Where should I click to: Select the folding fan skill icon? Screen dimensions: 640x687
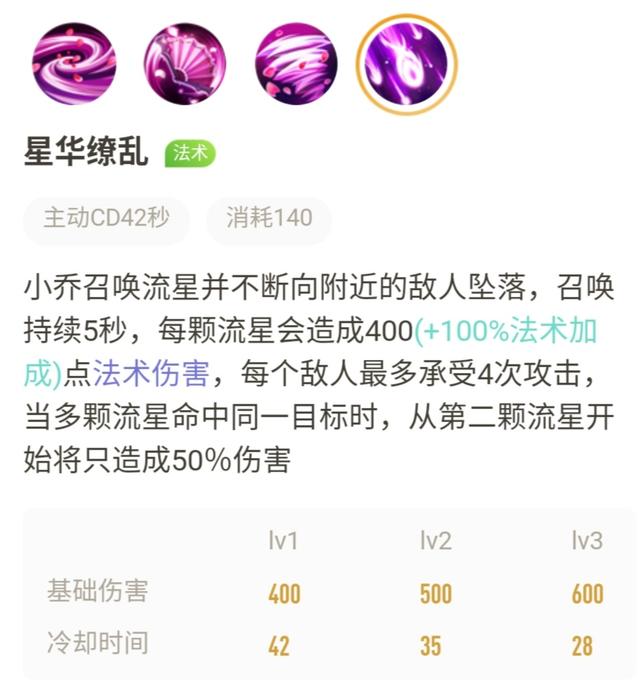click(x=185, y=64)
